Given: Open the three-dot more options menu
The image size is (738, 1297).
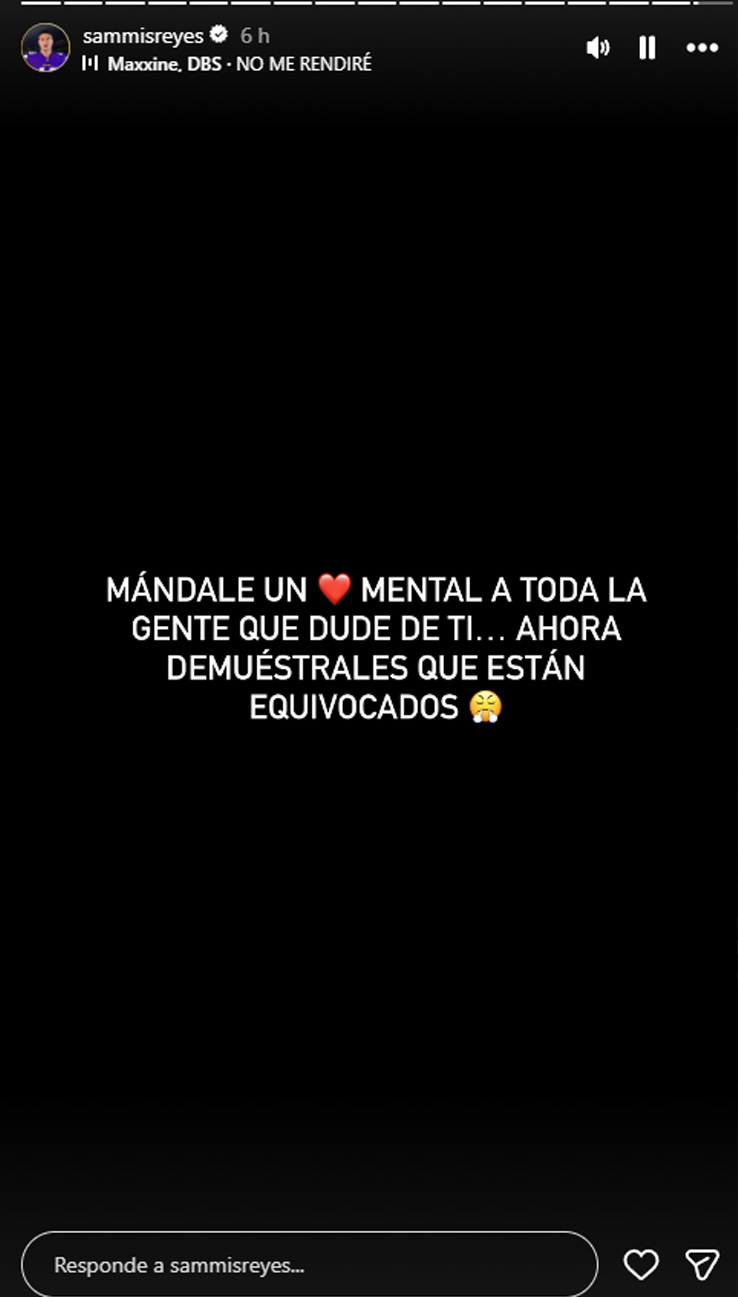Looking at the screenshot, I should [702, 48].
